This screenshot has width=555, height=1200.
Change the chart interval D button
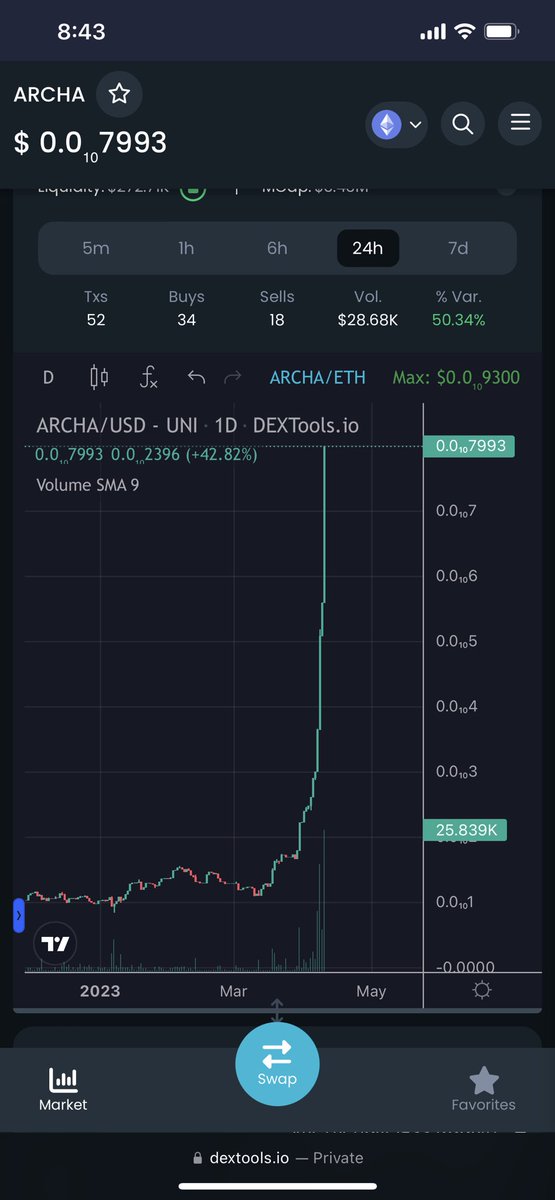[x=48, y=377]
